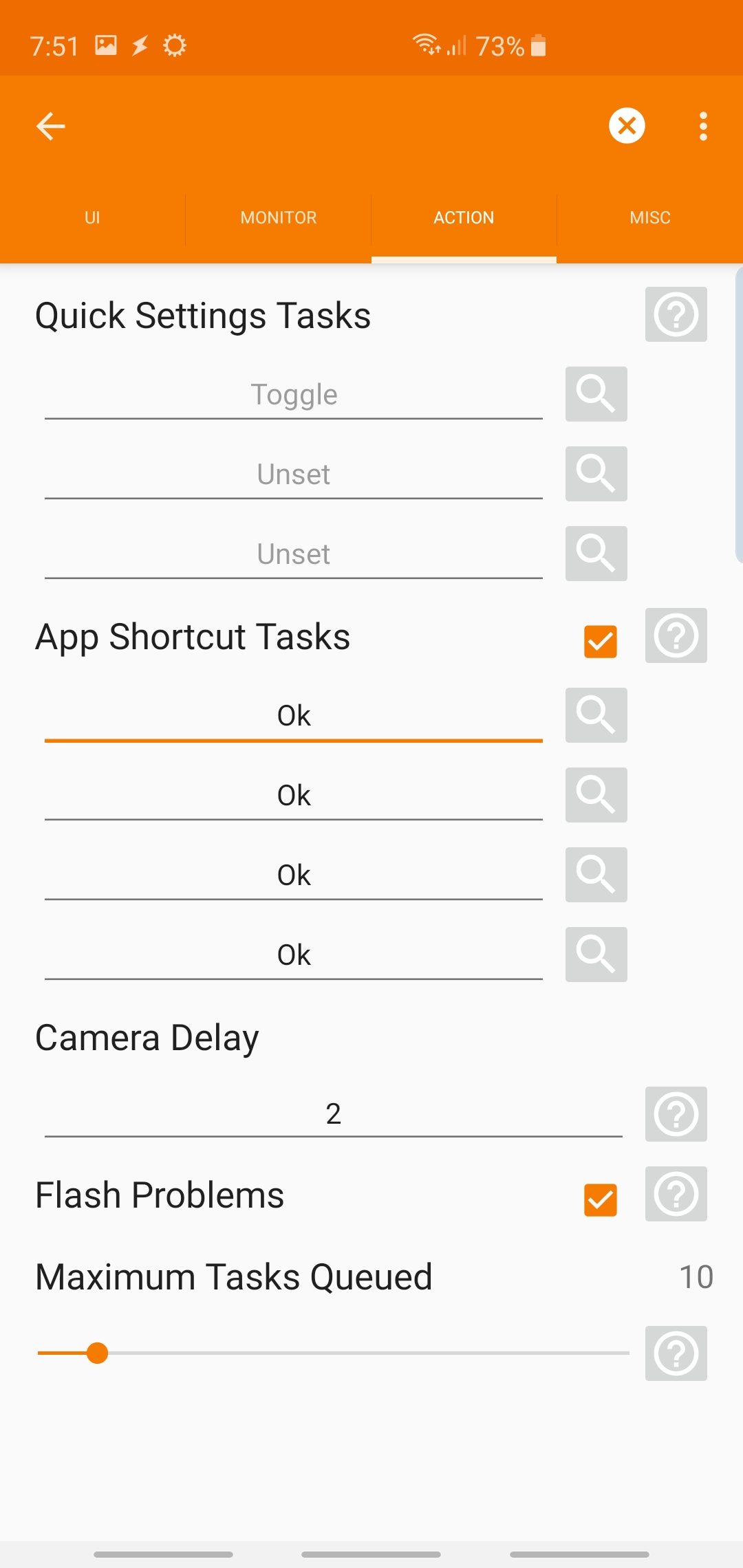This screenshot has height=1568, width=743.
Task: Open task search for first Unset quick setting
Action: [x=596, y=474]
